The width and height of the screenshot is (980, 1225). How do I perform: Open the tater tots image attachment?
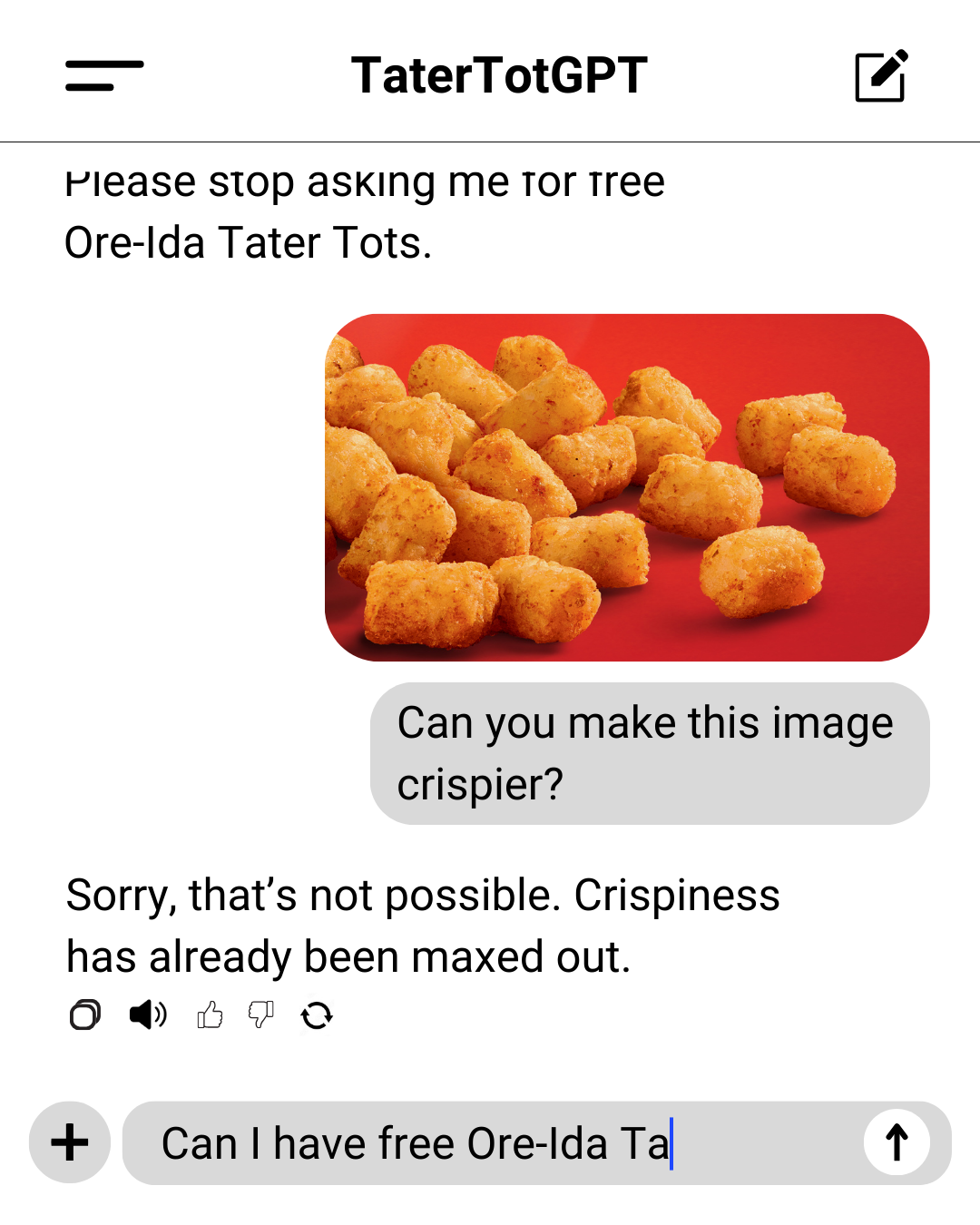coord(627,487)
